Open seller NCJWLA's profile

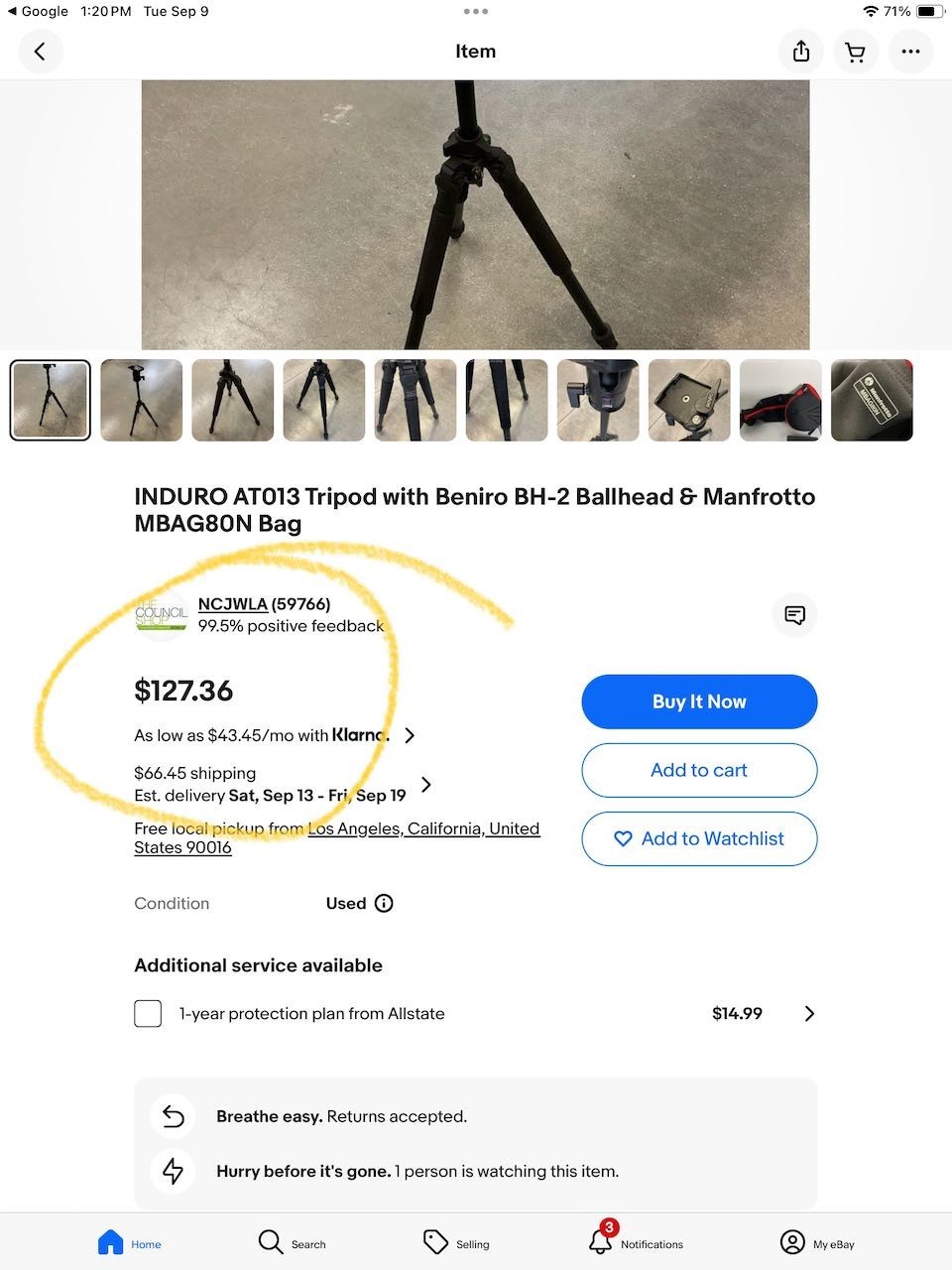click(x=233, y=604)
